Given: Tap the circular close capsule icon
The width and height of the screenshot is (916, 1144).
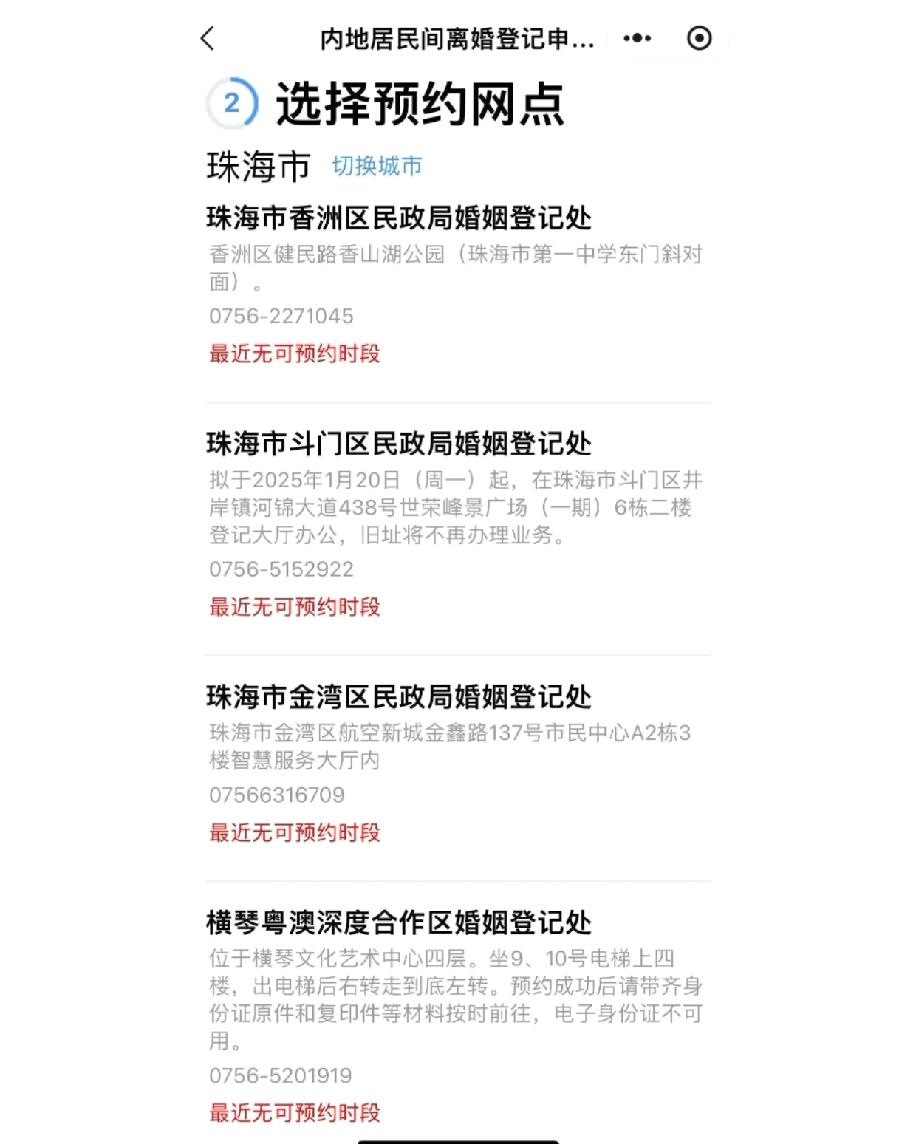Looking at the screenshot, I should point(700,37).
